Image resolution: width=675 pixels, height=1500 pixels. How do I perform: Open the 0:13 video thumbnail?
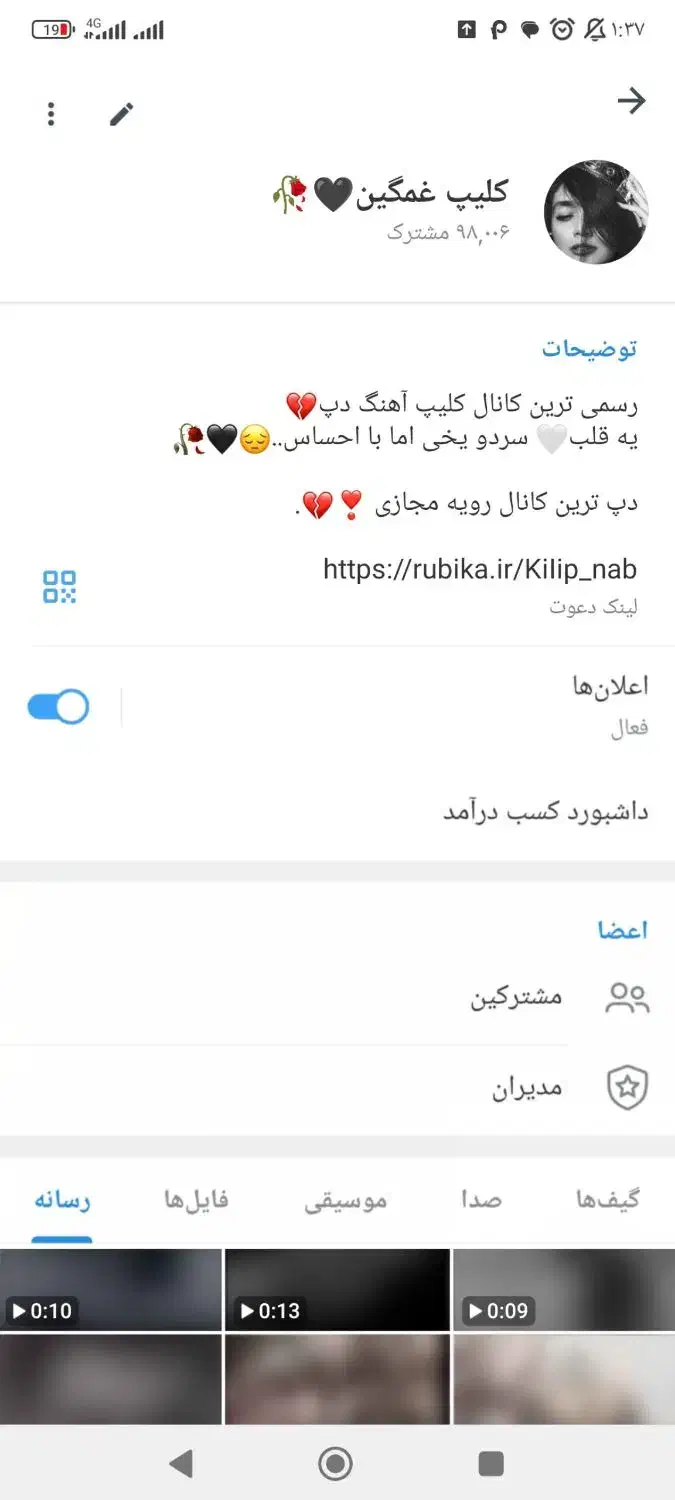coord(337,1290)
